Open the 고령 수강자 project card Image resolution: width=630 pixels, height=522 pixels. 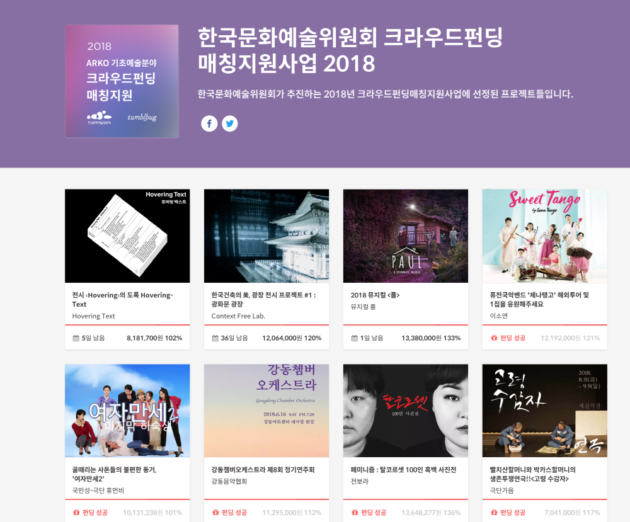pyautogui.click(x=544, y=411)
